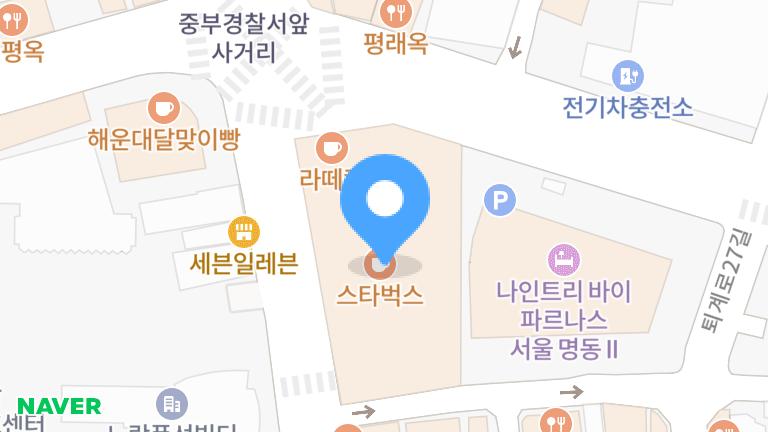Tap the parking lot P marker

click(499, 201)
